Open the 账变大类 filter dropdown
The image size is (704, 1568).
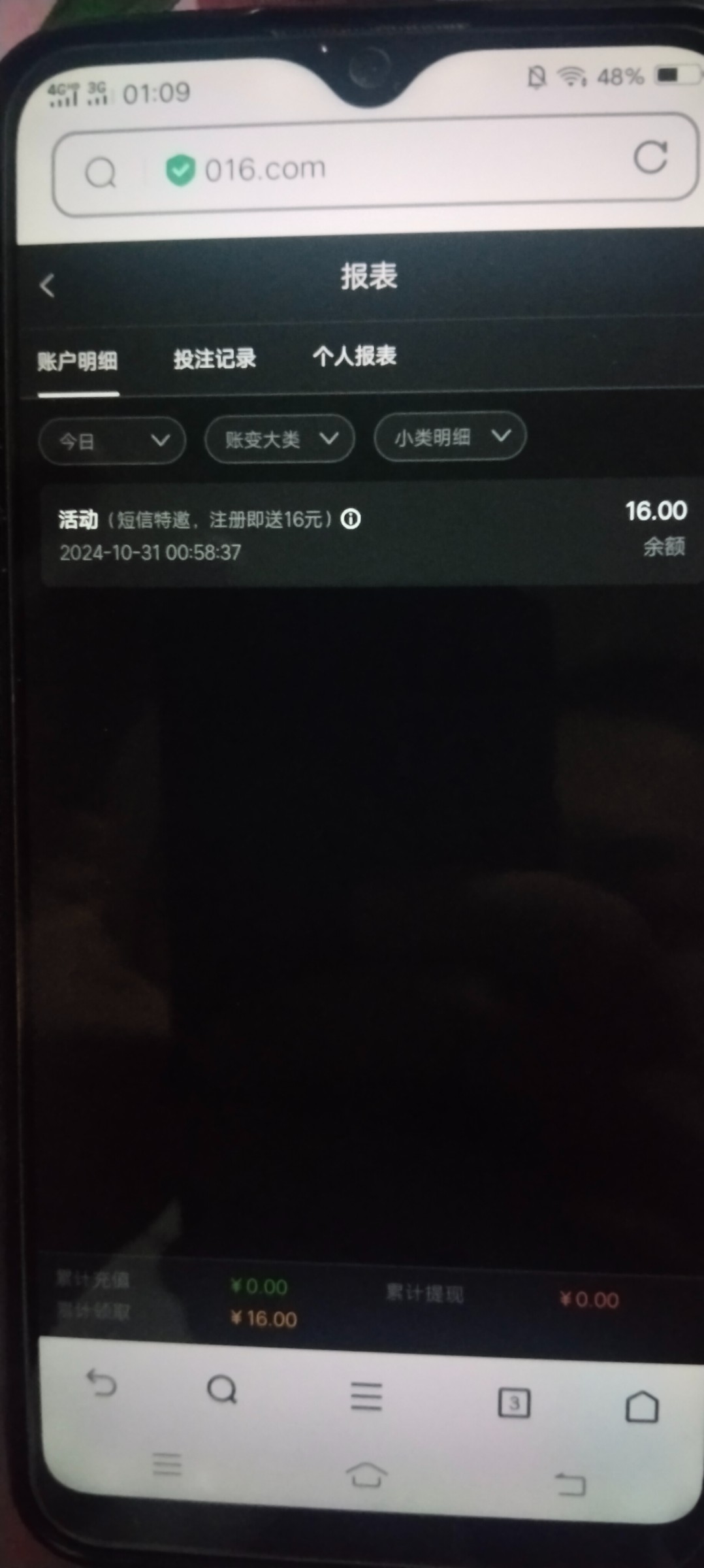tap(280, 439)
